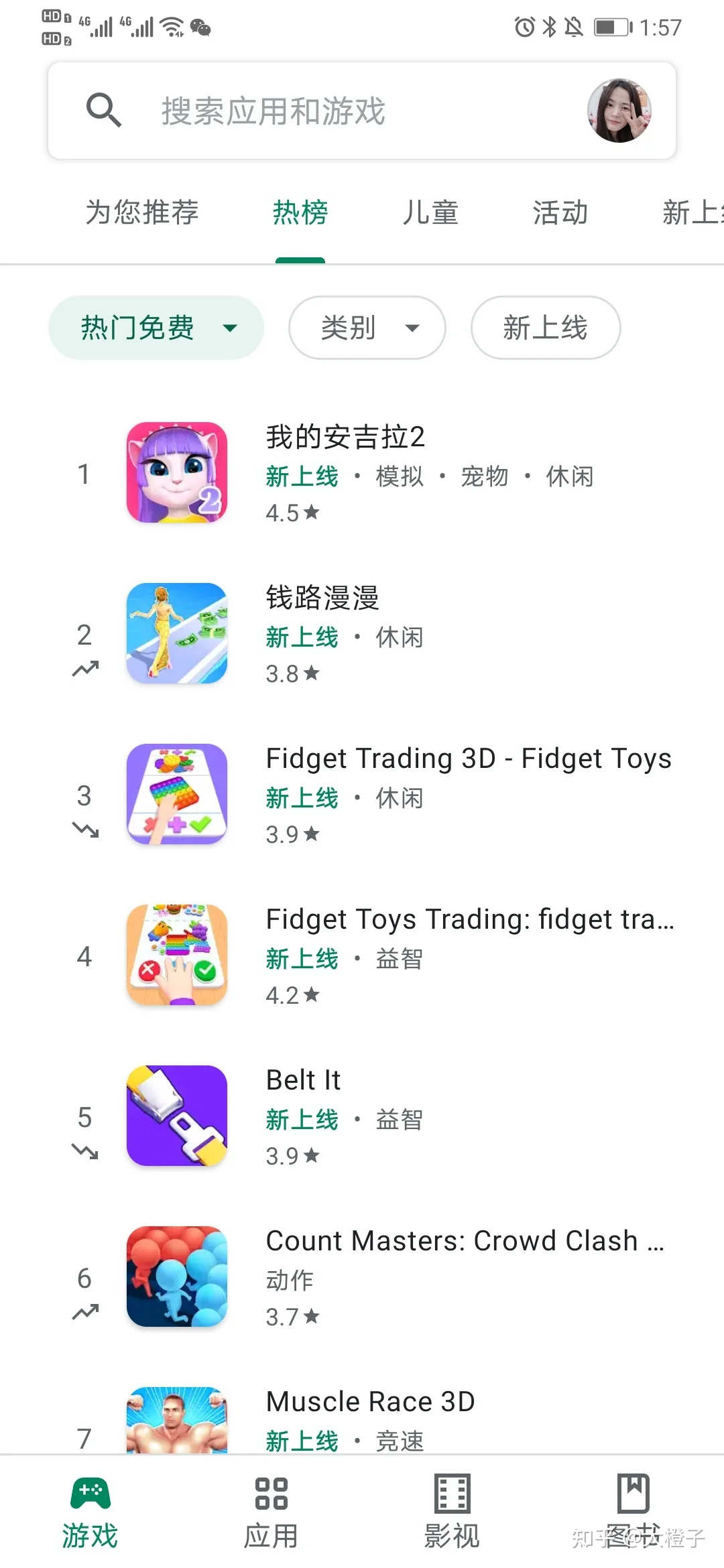Switch to the 儿童 tab
This screenshot has height=1568, width=724.
pos(430,213)
